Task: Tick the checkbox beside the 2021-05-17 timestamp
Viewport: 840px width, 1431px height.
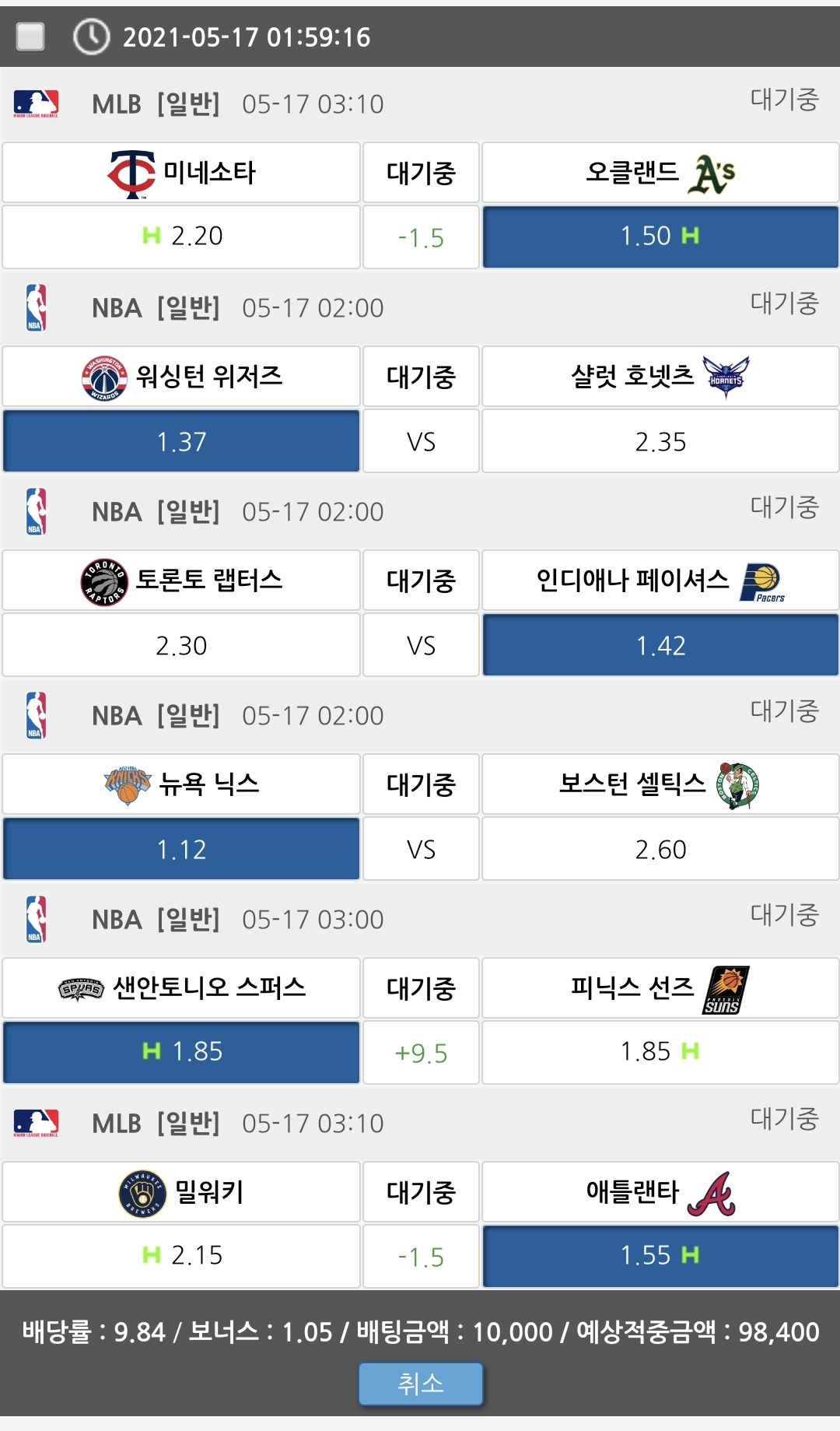Action: coord(30,37)
